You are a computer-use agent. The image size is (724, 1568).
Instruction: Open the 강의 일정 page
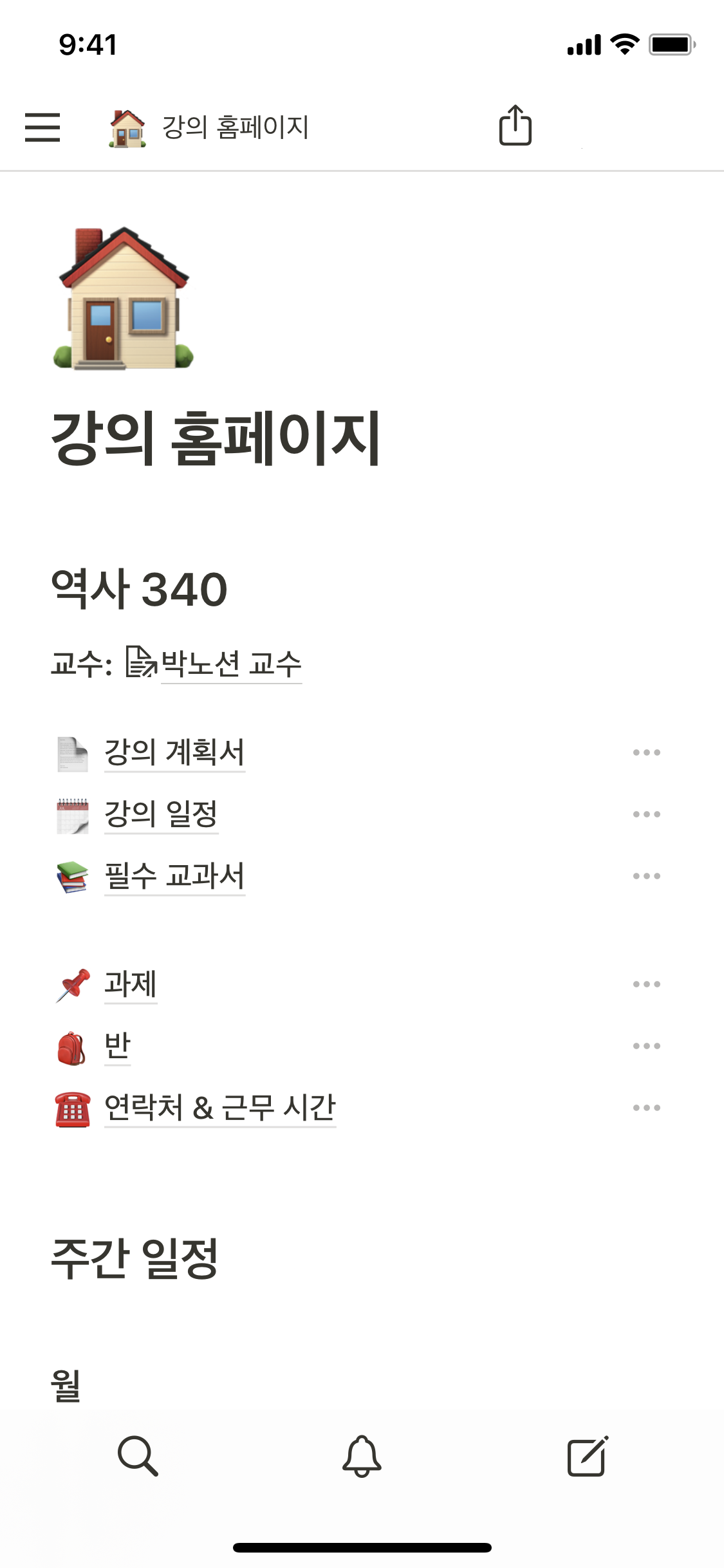tap(161, 814)
